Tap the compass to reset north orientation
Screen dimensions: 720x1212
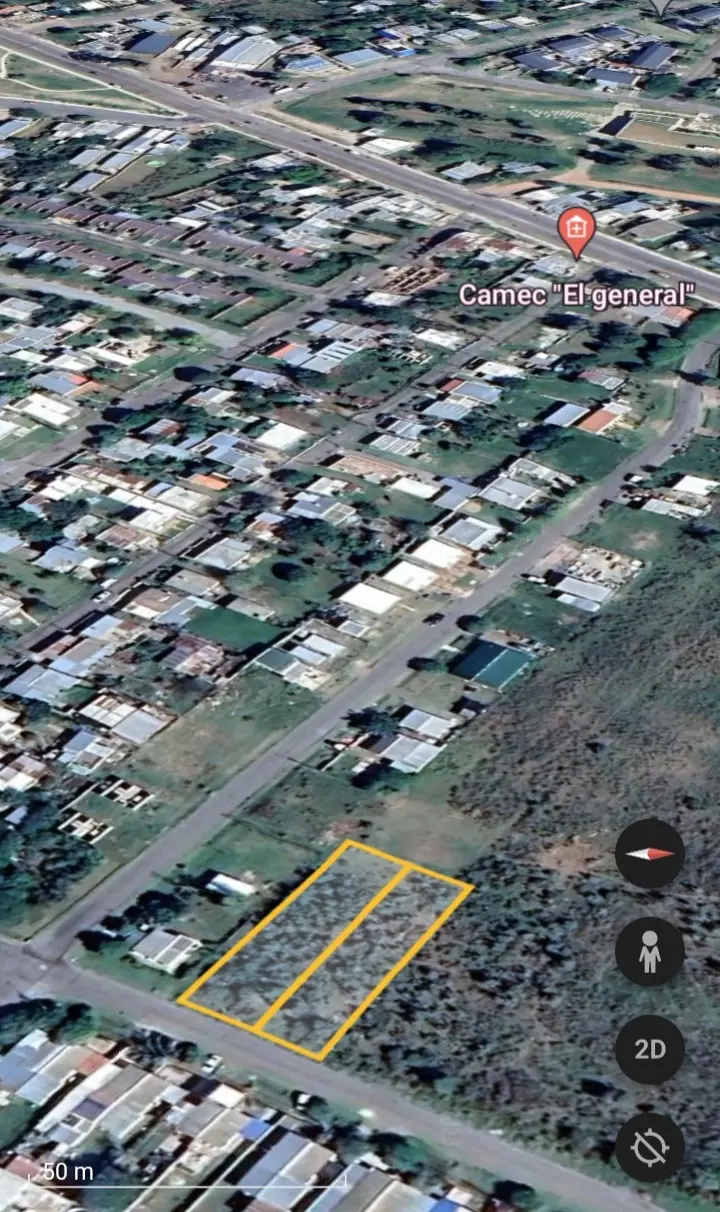click(650, 853)
